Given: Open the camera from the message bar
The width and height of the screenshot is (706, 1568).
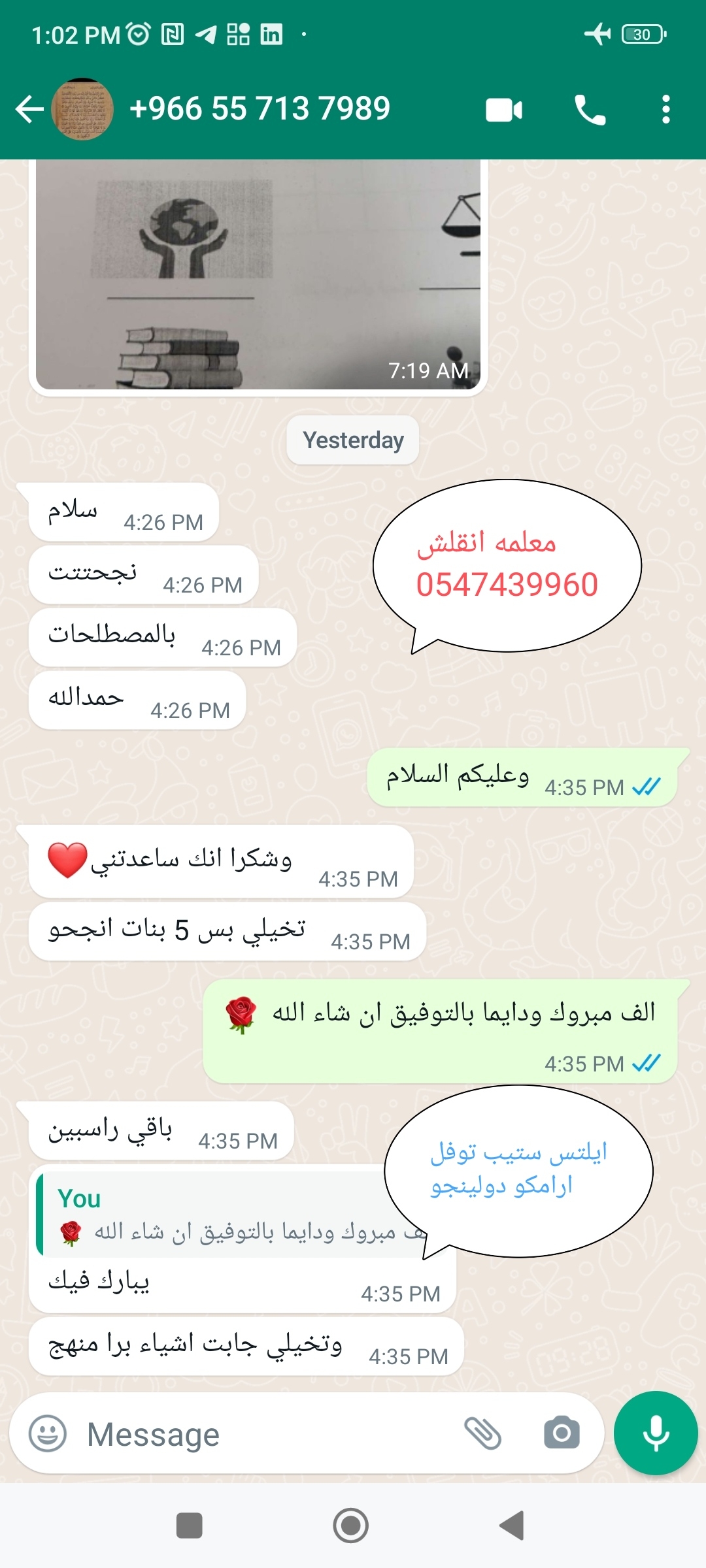Looking at the screenshot, I should (562, 1433).
